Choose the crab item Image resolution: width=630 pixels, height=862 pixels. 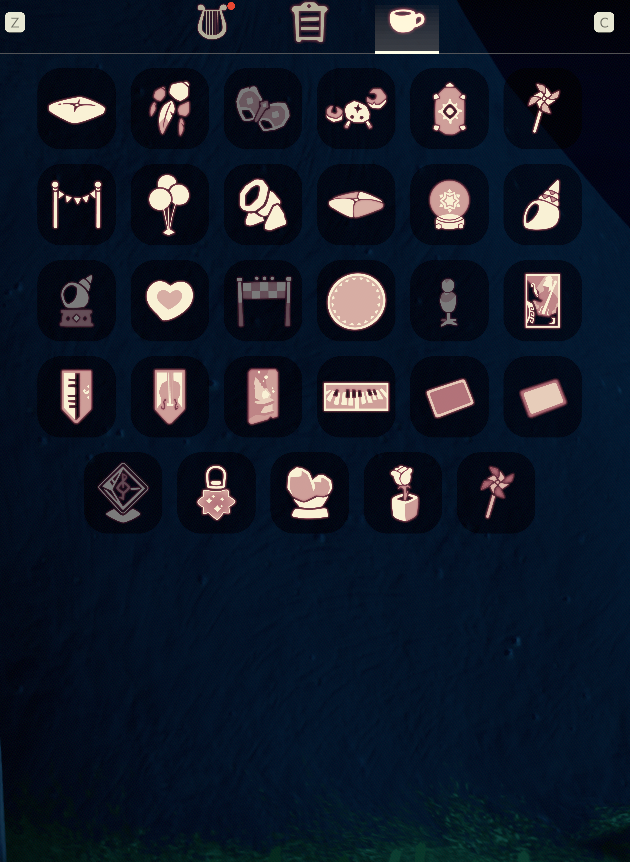pyautogui.click(x=356, y=108)
